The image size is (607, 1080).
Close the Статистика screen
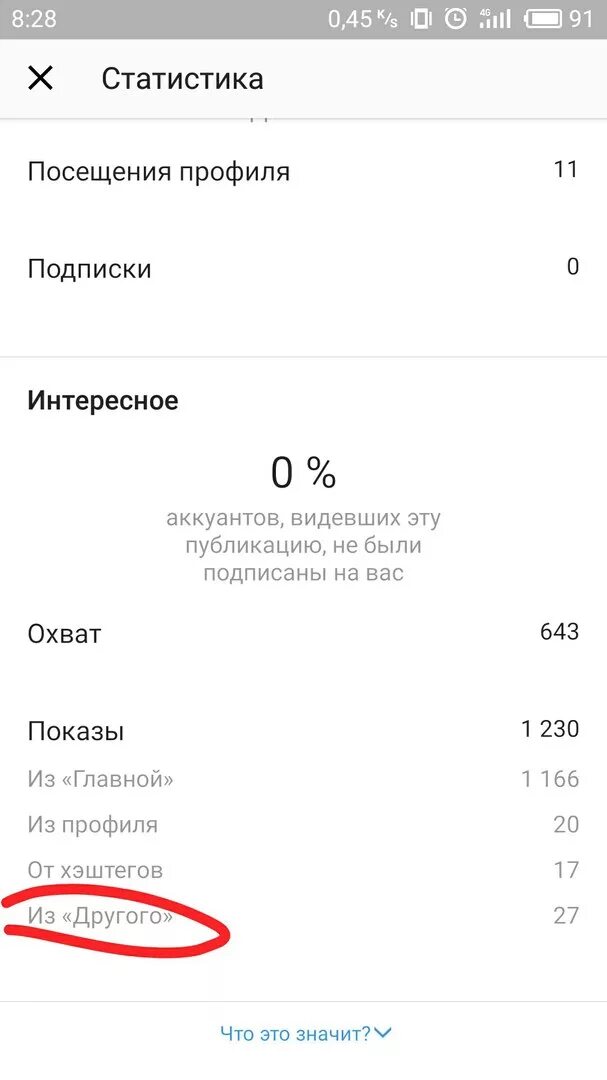(40, 78)
